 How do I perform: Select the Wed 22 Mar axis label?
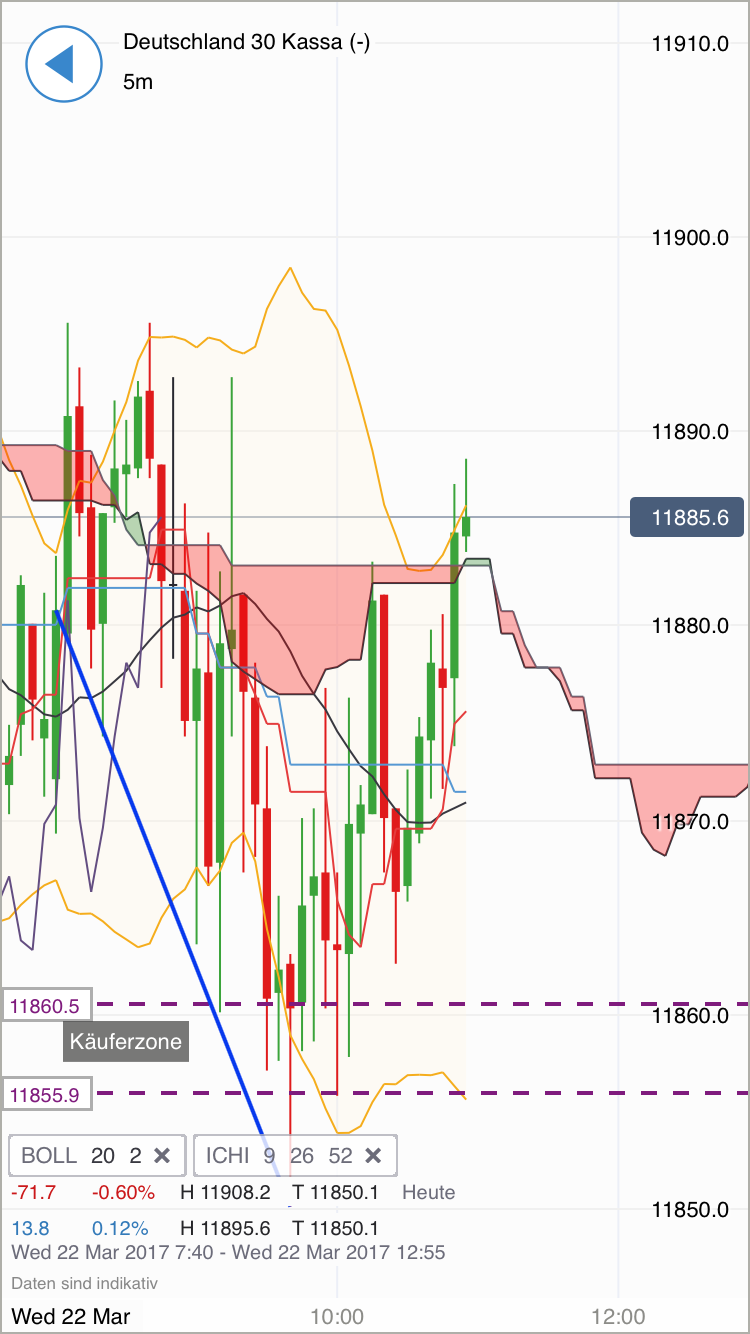(x=74, y=1316)
